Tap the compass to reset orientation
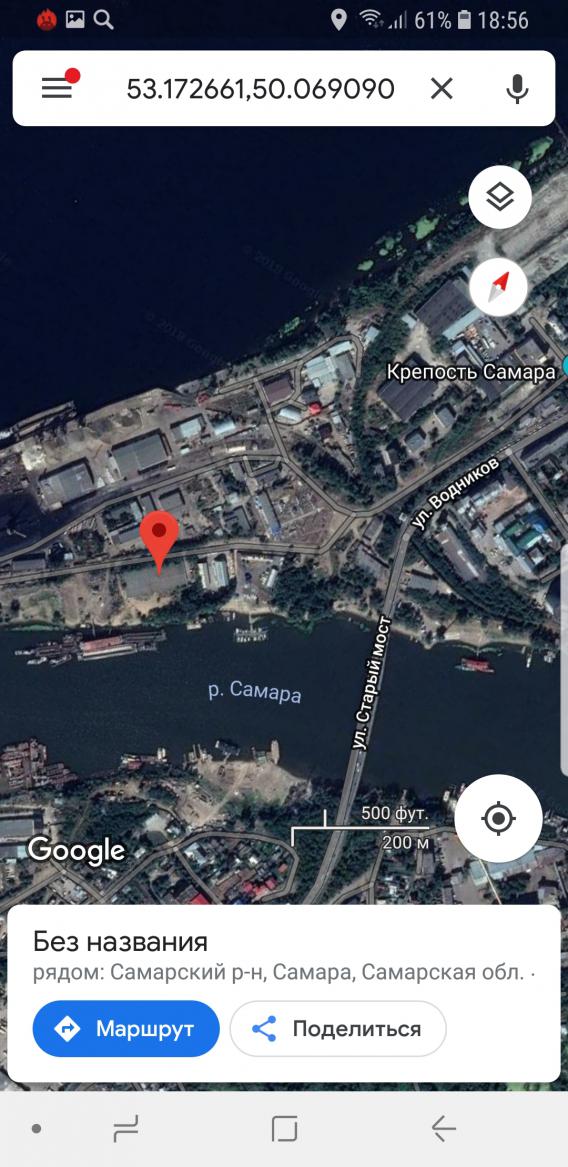The image size is (568, 1167). 500,287
